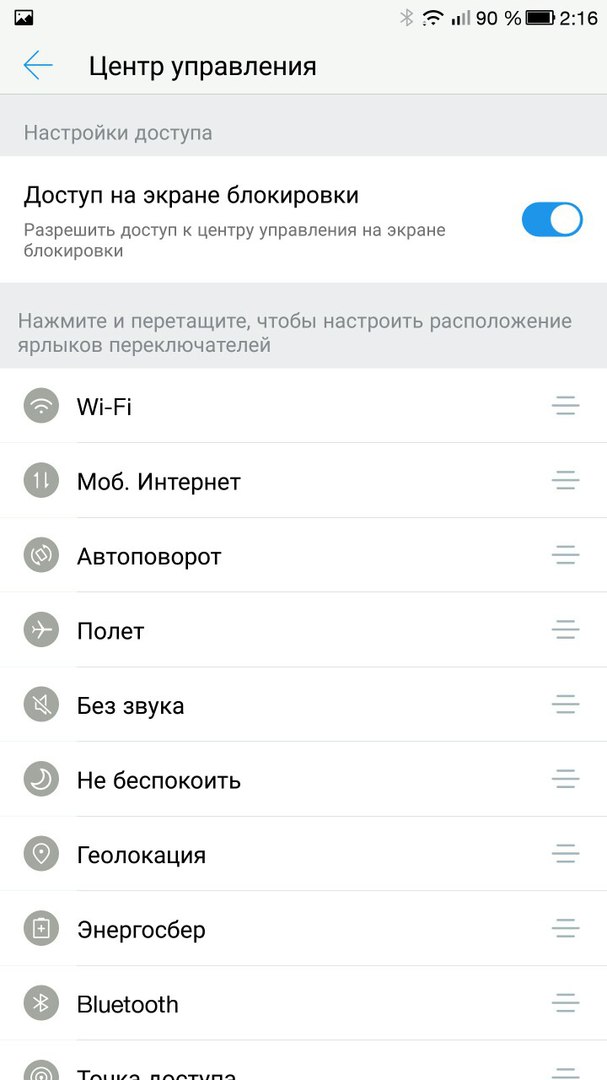
Task: Tap the Моб. Интернет row
Action: pyautogui.click(x=303, y=481)
